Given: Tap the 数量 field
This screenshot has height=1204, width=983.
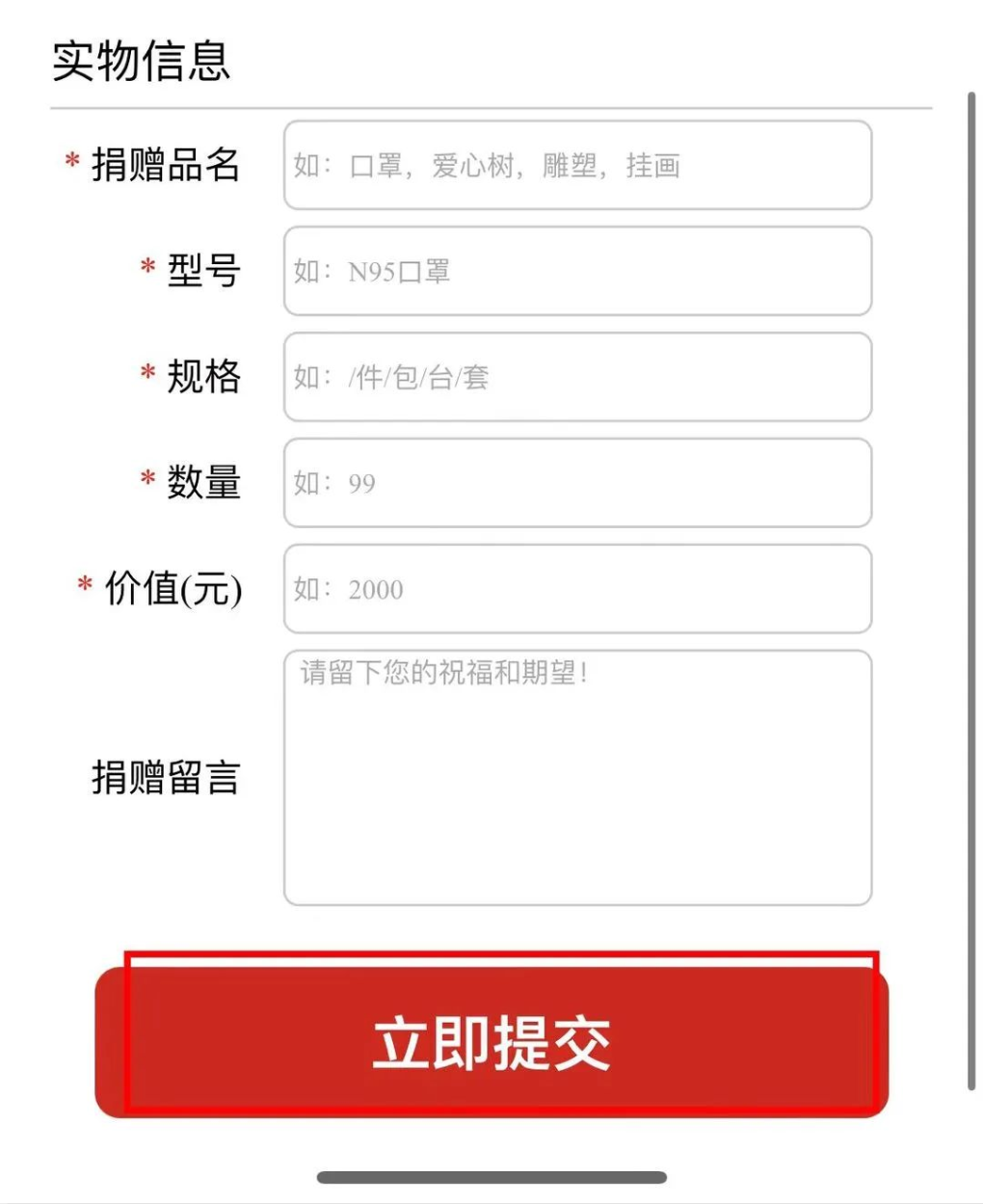Looking at the screenshot, I should [x=577, y=483].
